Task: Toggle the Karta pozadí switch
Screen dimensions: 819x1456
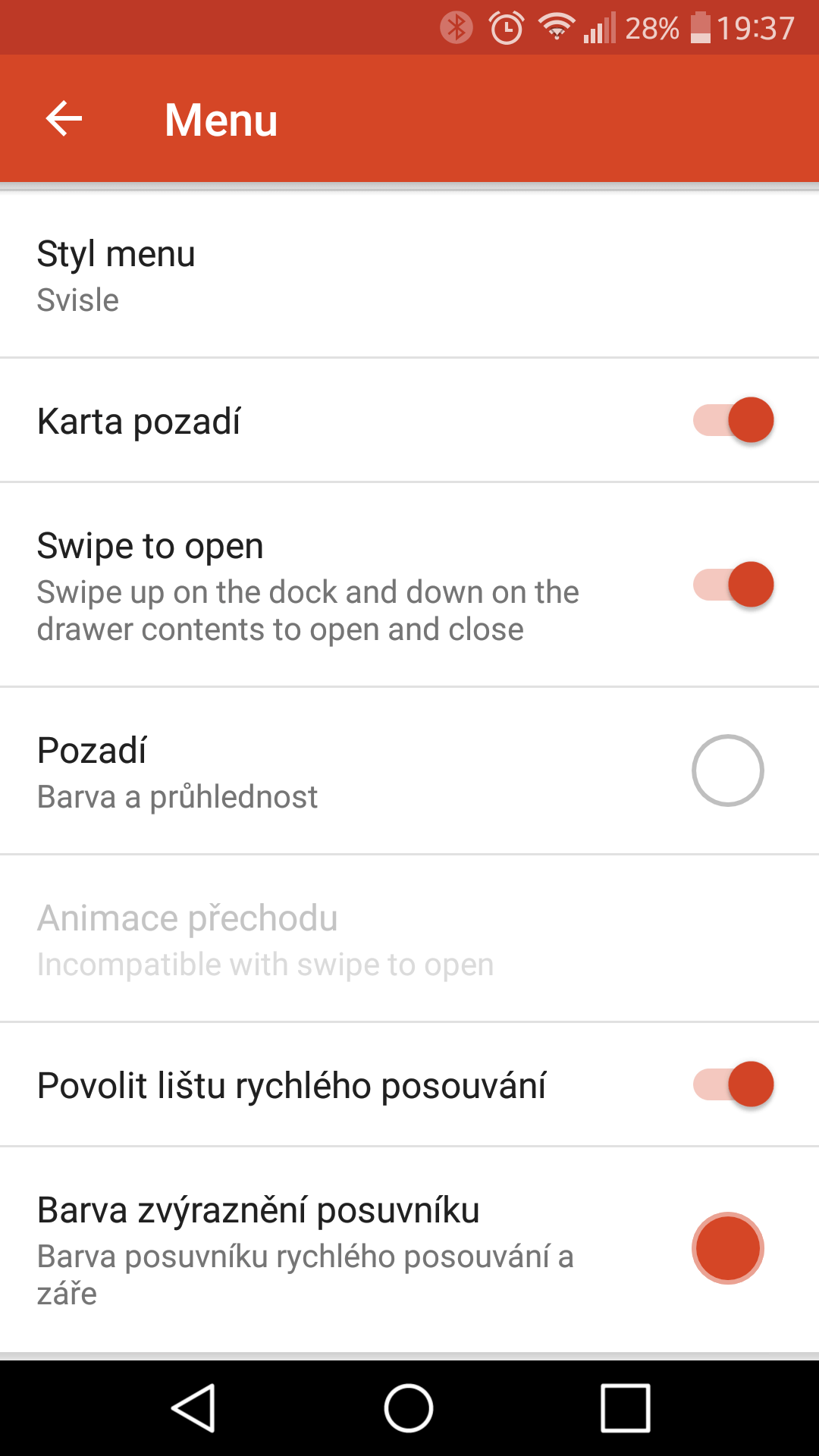Action: 733,420
